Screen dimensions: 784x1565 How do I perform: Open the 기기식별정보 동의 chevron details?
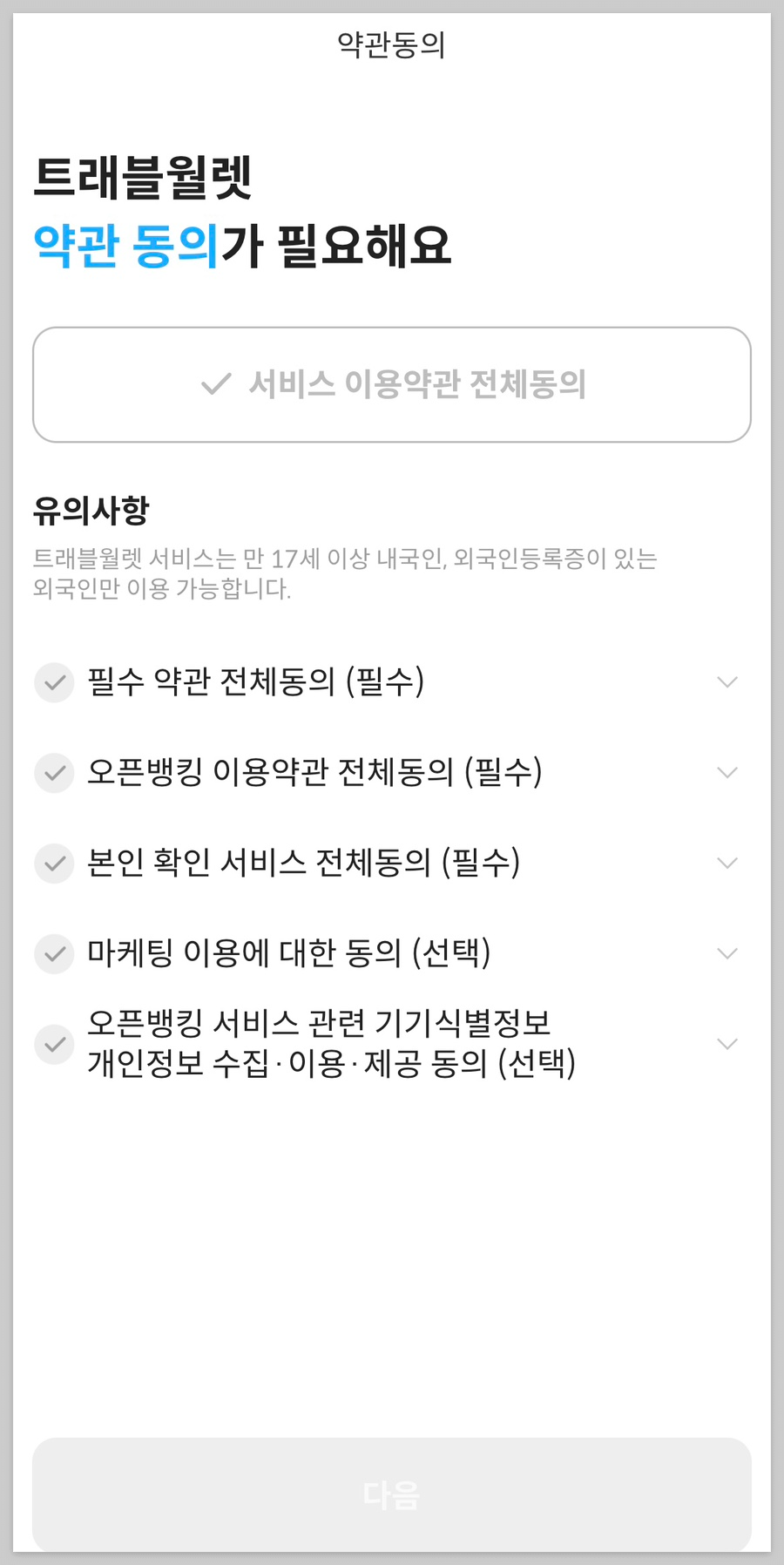point(727,1044)
